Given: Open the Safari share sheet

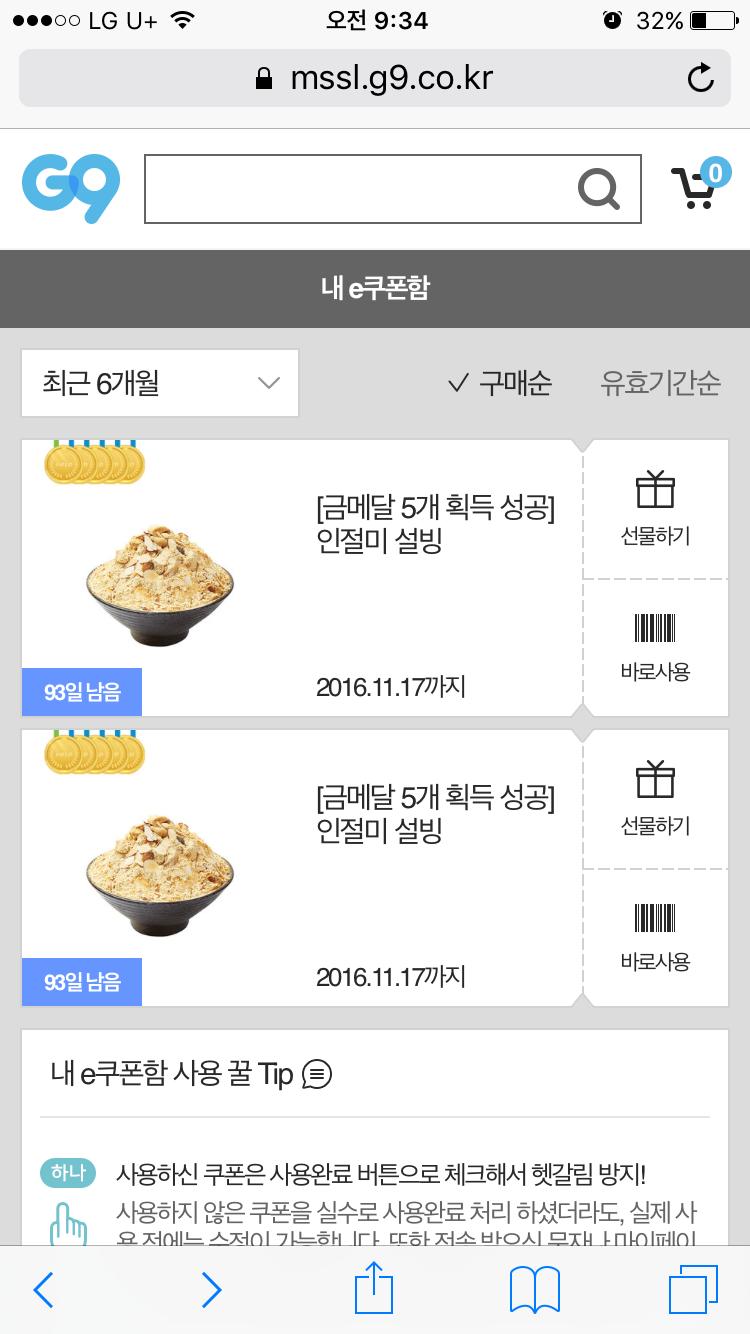Looking at the screenshot, I should [x=374, y=1288].
